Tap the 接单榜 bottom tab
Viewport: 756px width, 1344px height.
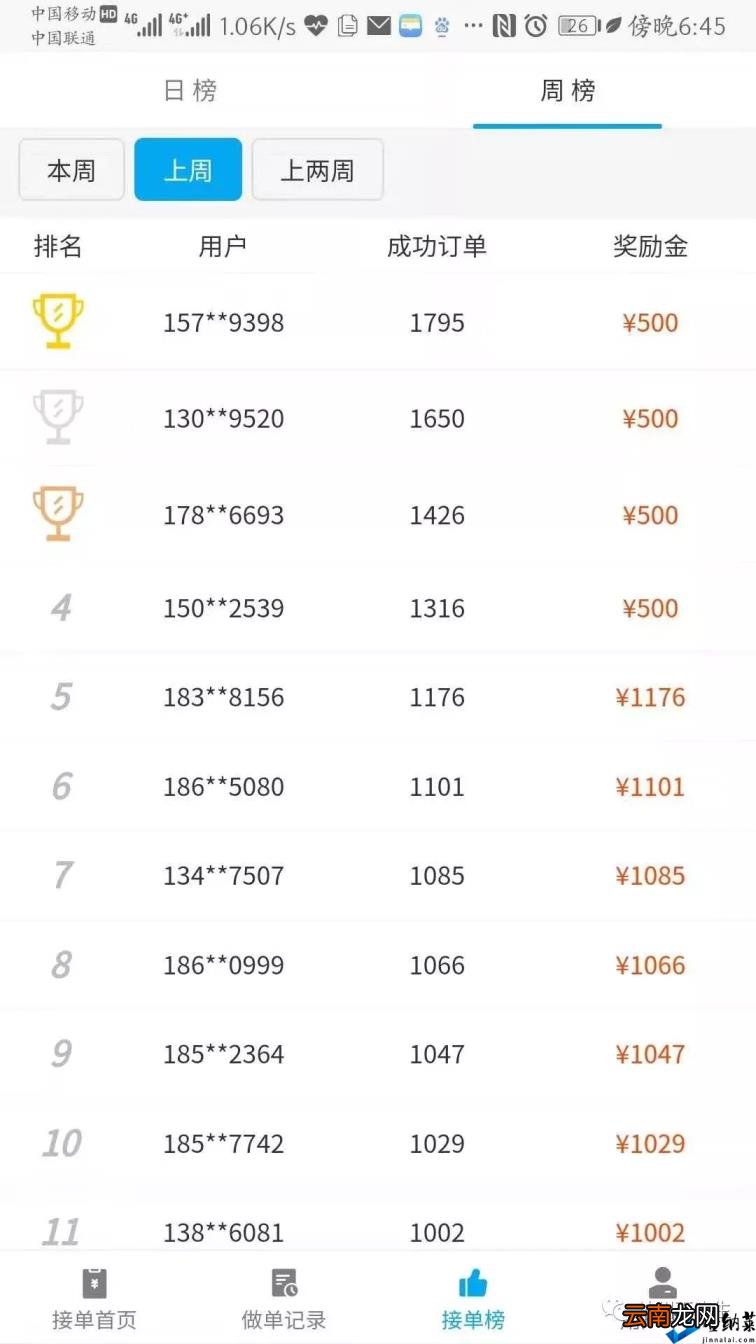[473, 1298]
